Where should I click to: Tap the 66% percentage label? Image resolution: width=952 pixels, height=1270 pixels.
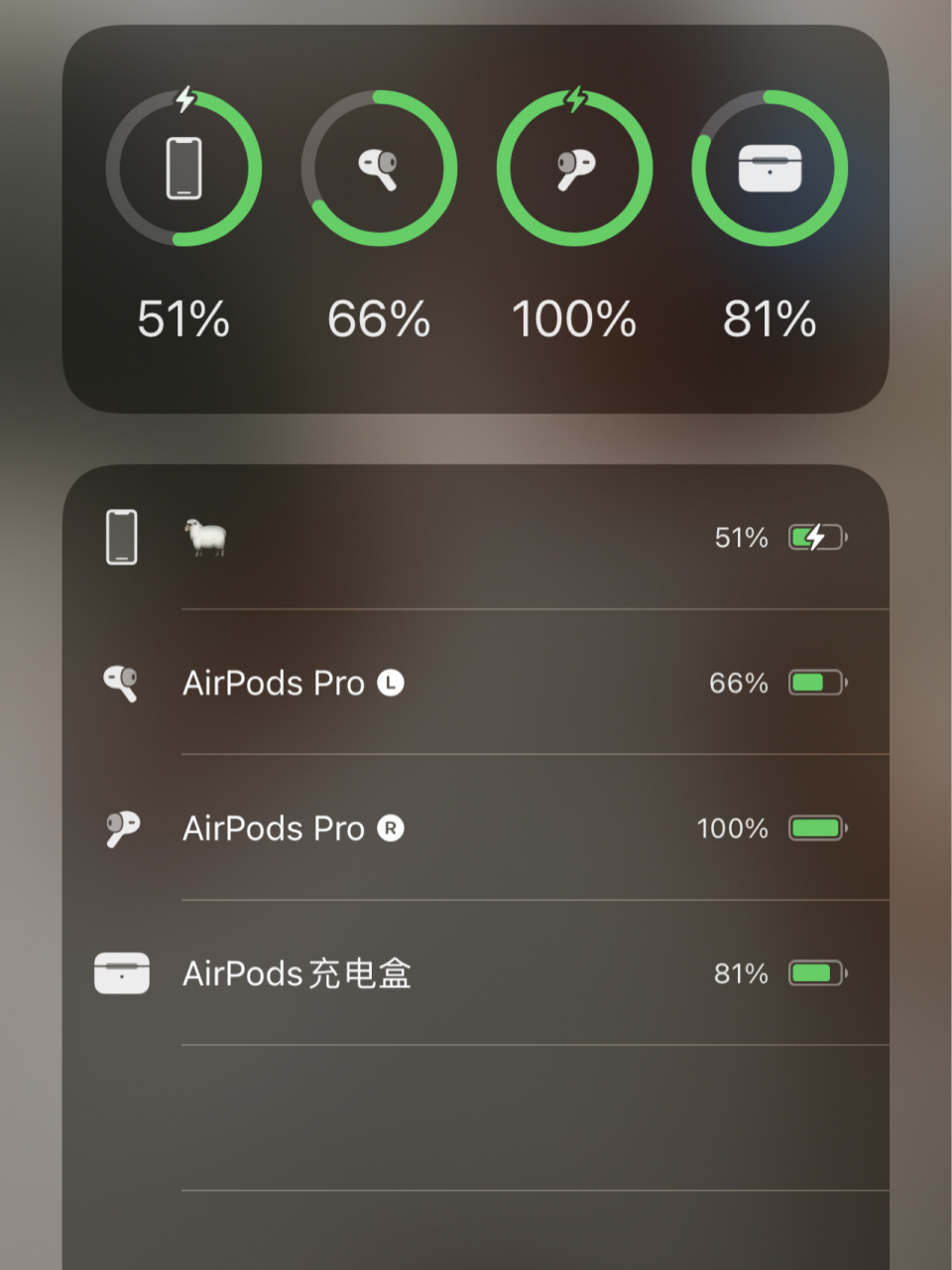[x=378, y=318]
